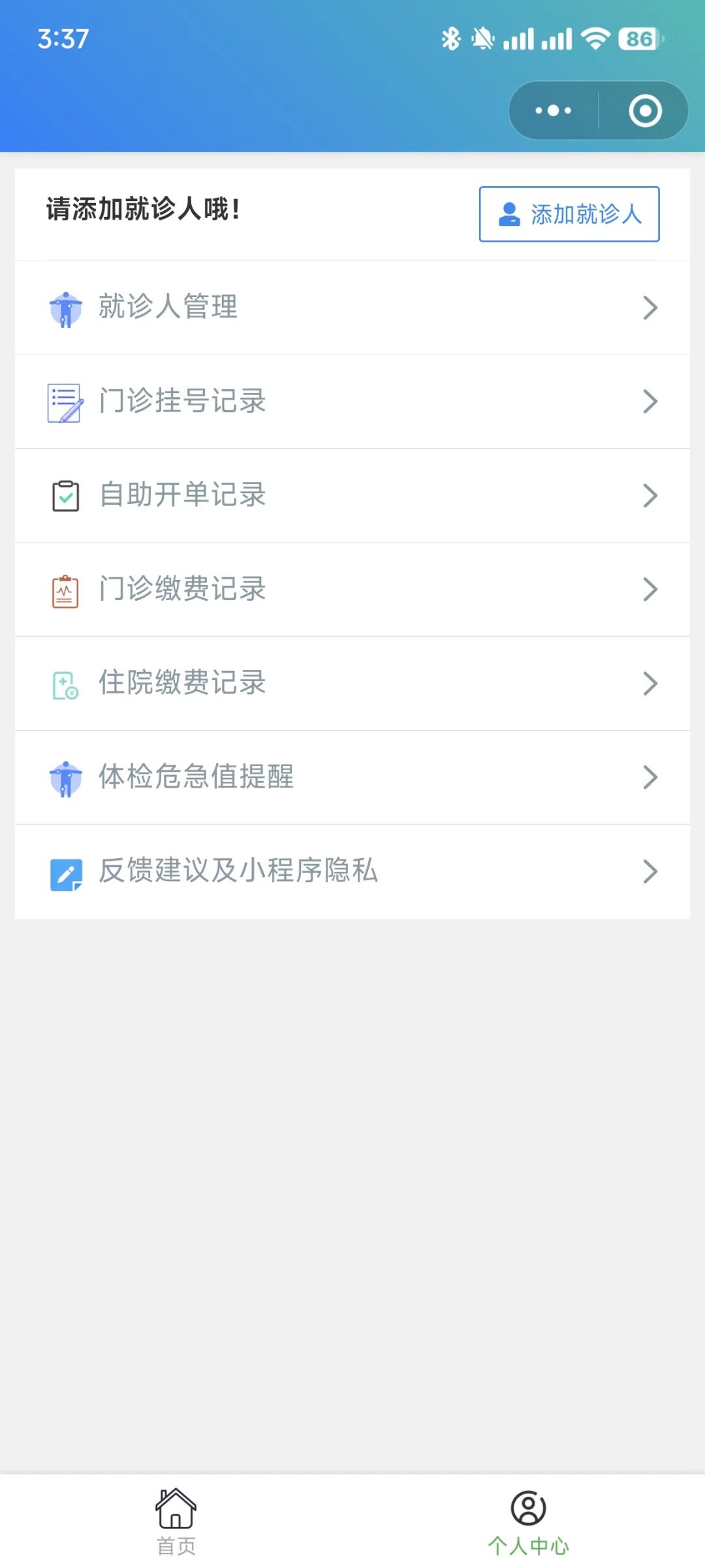Select the 个人中心 tab
Viewport: 705px width, 1568px height.
click(529, 1522)
